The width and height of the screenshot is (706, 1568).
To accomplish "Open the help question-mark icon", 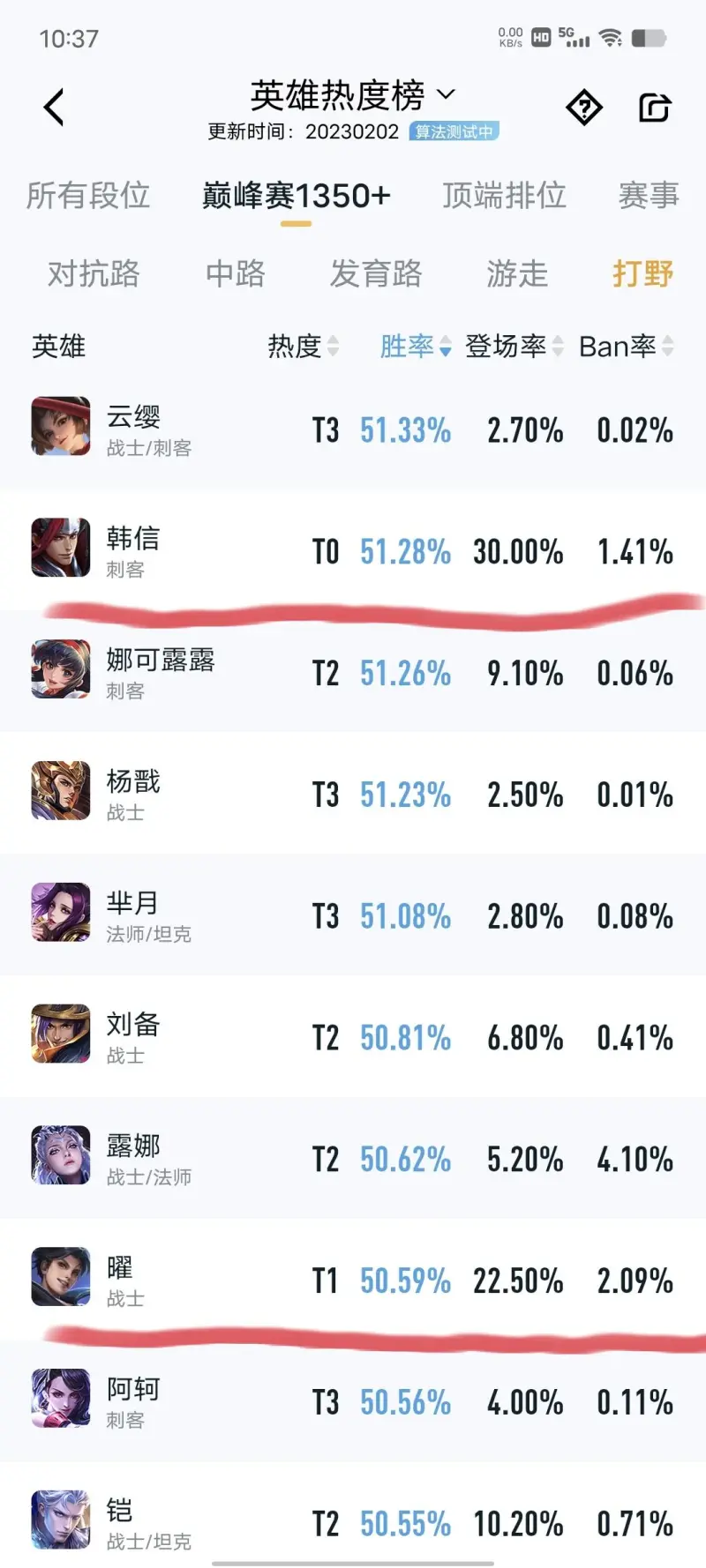I will tap(583, 108).
